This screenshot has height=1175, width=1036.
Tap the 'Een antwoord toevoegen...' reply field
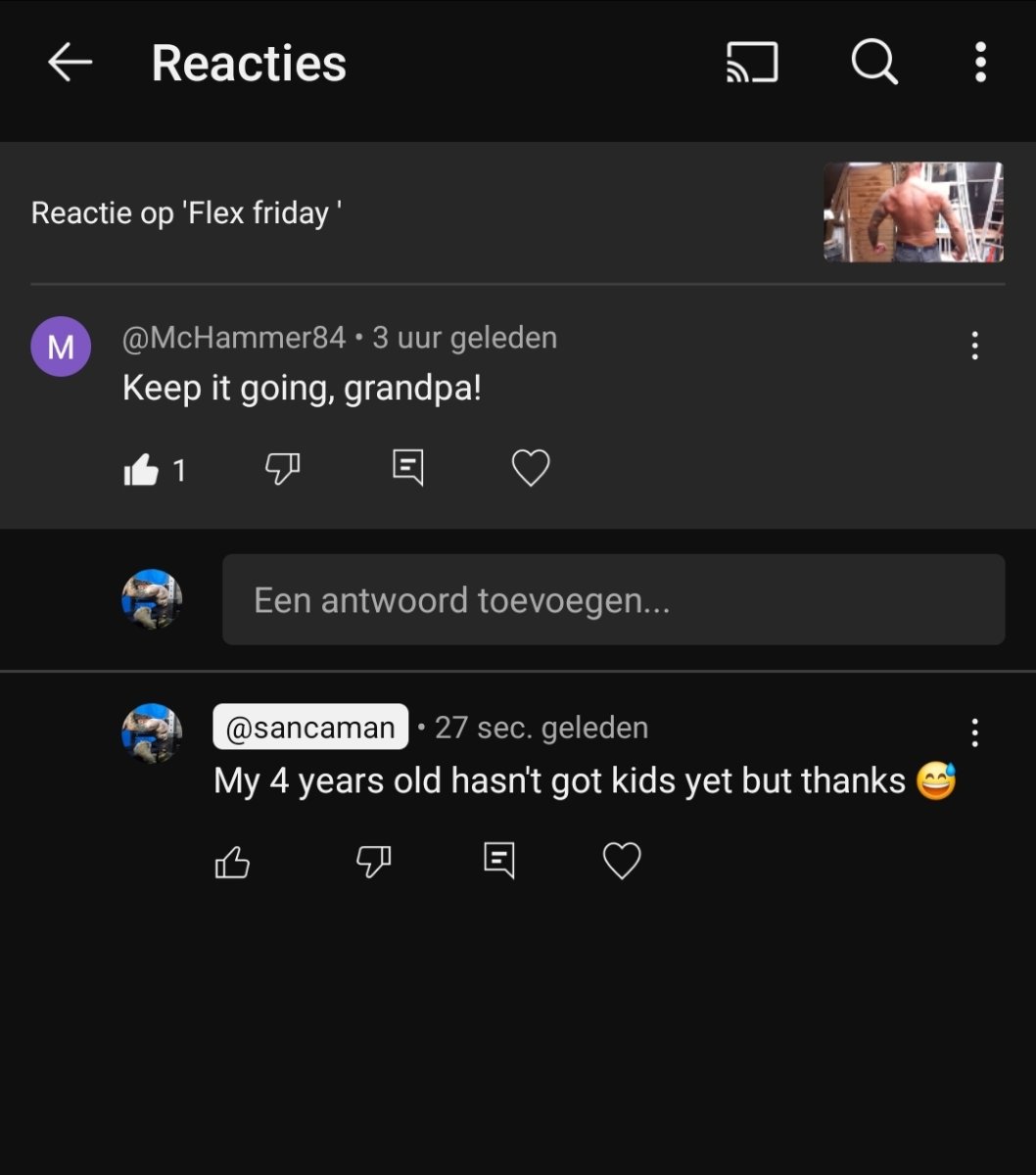pyautogui.click(x=615, y=599)
